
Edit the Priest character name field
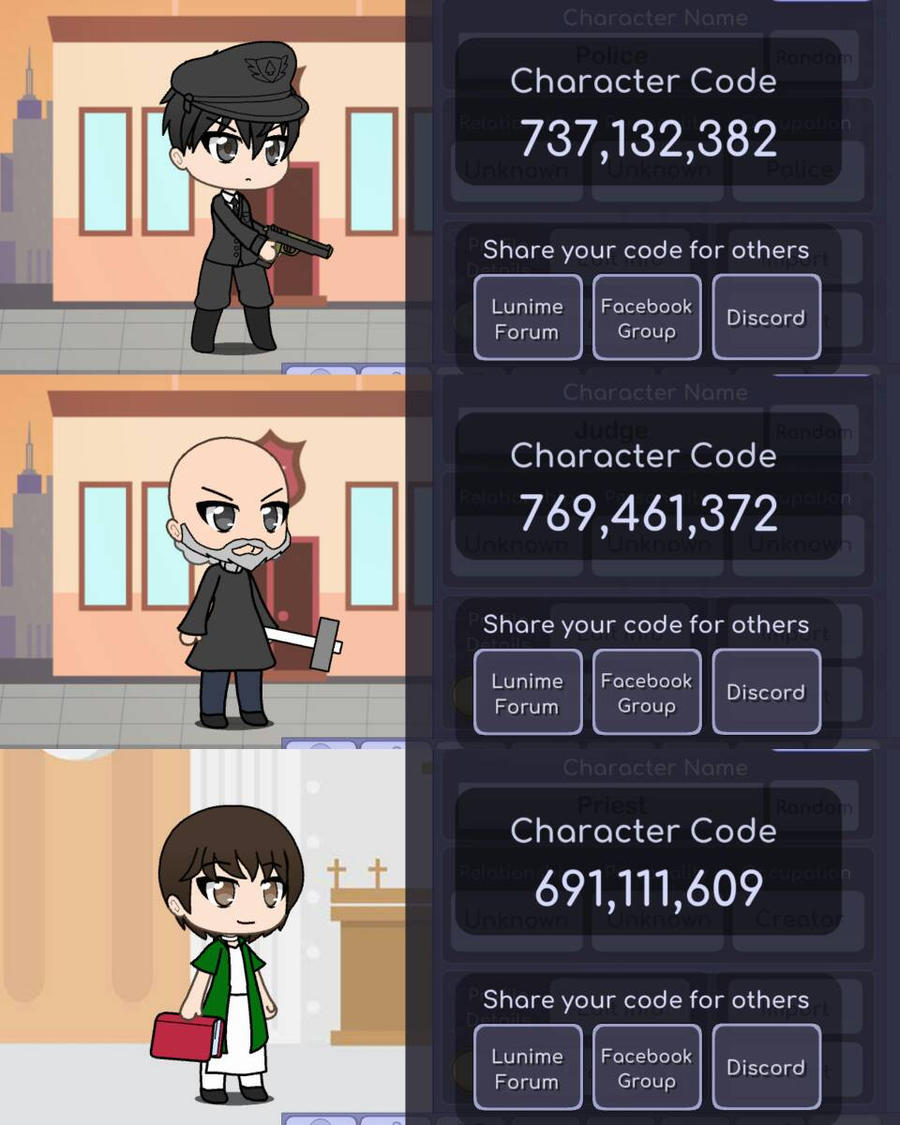tap(612, 805)
